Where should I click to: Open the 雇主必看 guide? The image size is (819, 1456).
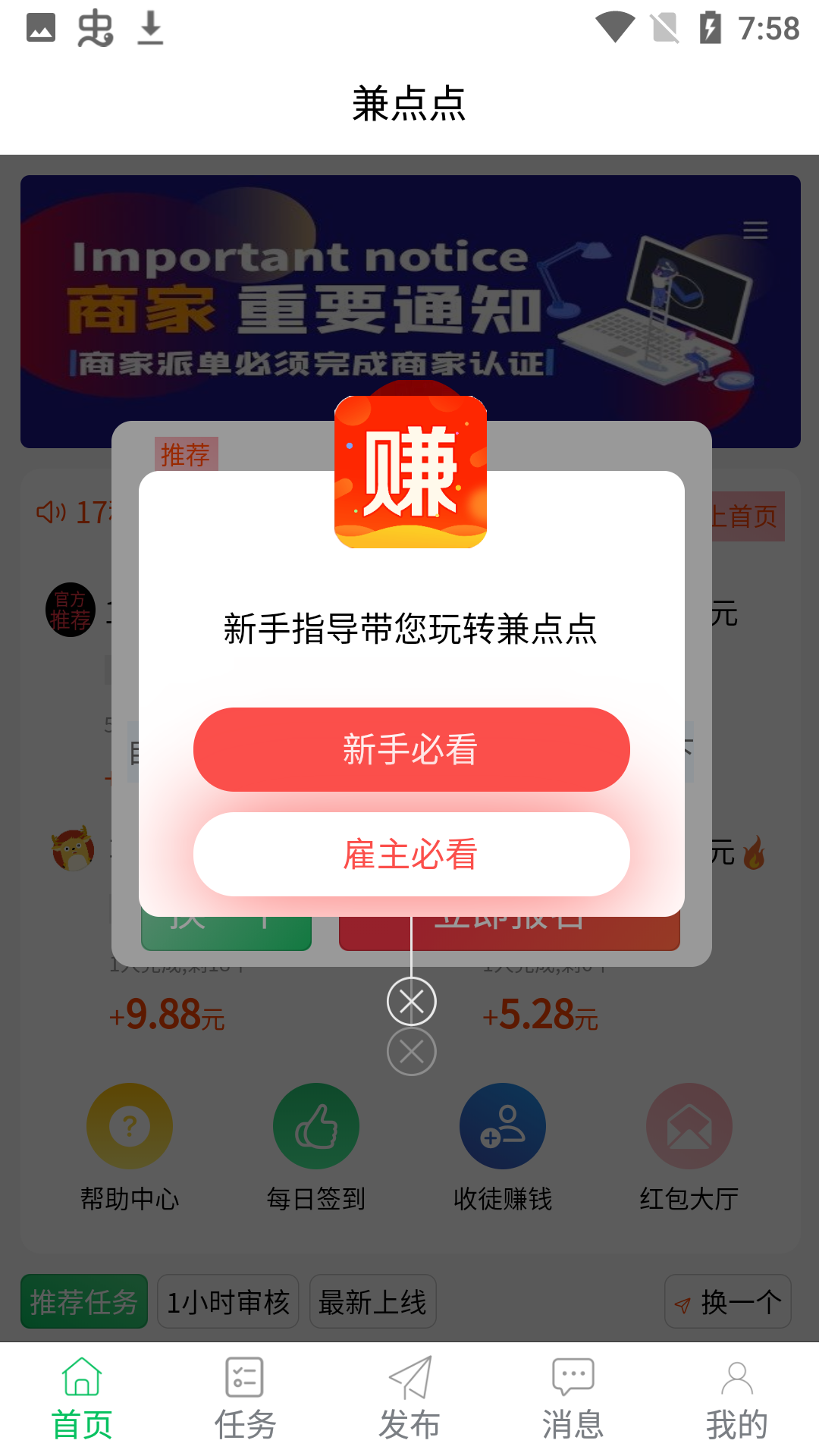point(409,854)
